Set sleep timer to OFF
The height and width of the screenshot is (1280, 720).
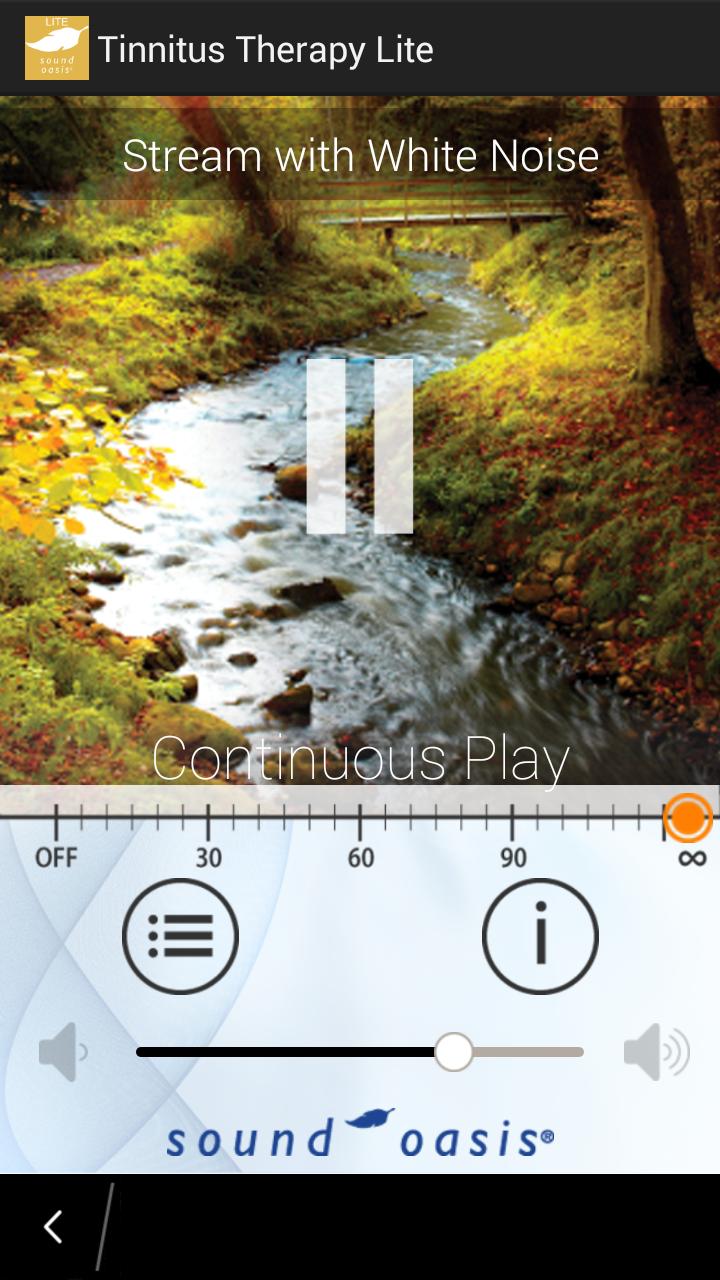pos(57,820)
